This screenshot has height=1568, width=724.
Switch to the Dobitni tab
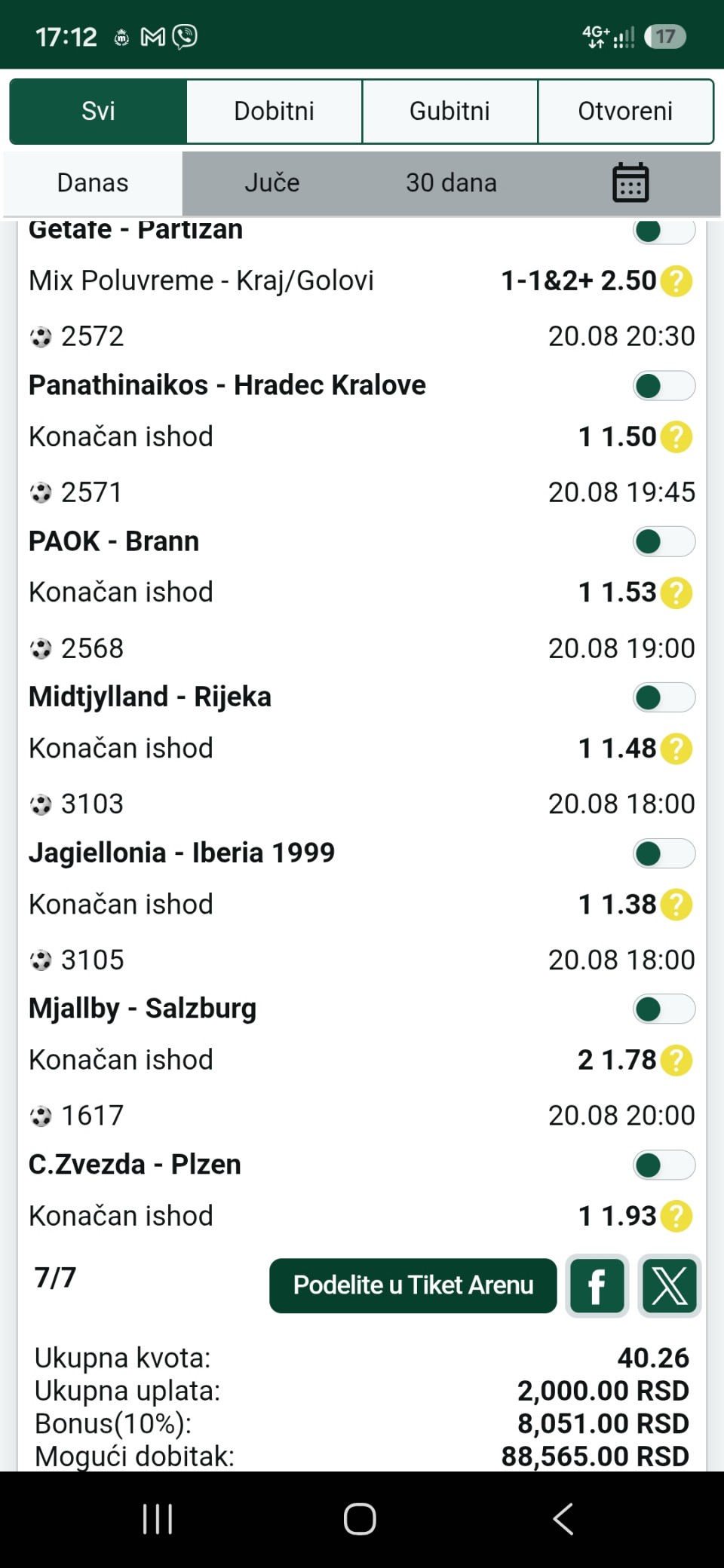pos(274,112)
